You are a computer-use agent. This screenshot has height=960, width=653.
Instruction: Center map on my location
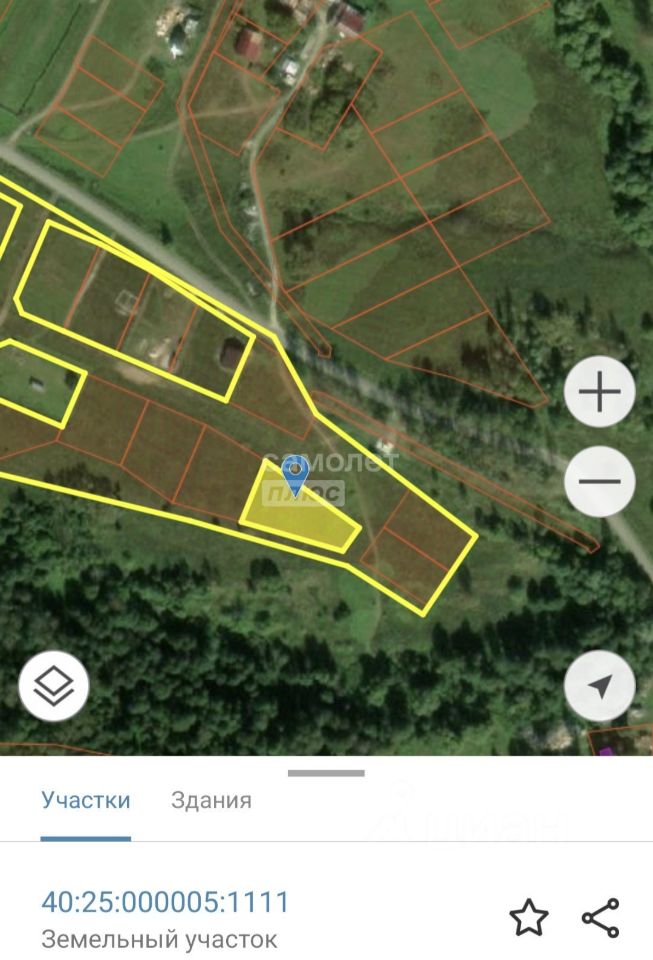(x=600, y=686)
